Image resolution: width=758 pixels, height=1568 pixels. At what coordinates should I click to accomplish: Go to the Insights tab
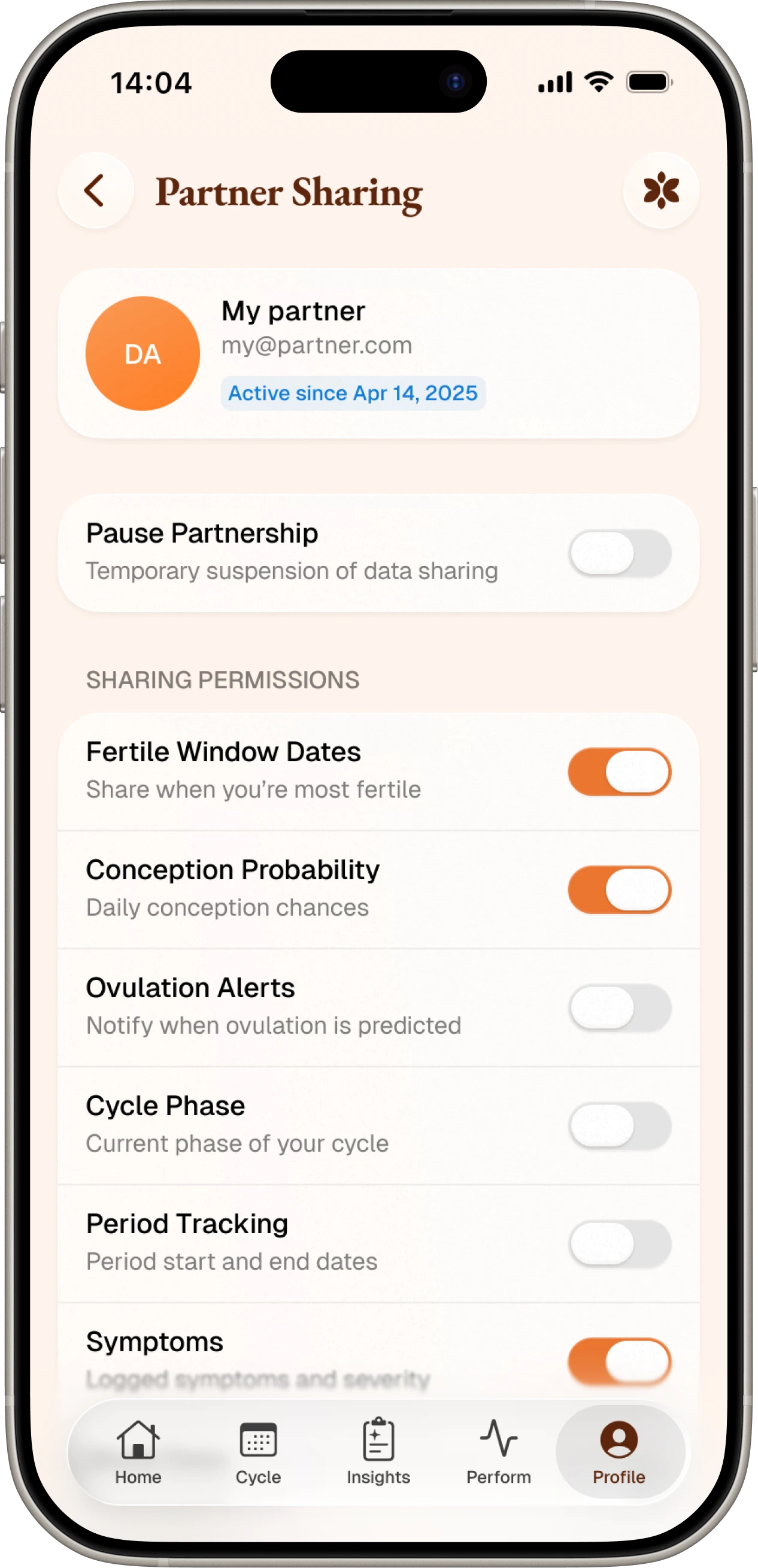pyautogui.click(x=378, y=1453)
